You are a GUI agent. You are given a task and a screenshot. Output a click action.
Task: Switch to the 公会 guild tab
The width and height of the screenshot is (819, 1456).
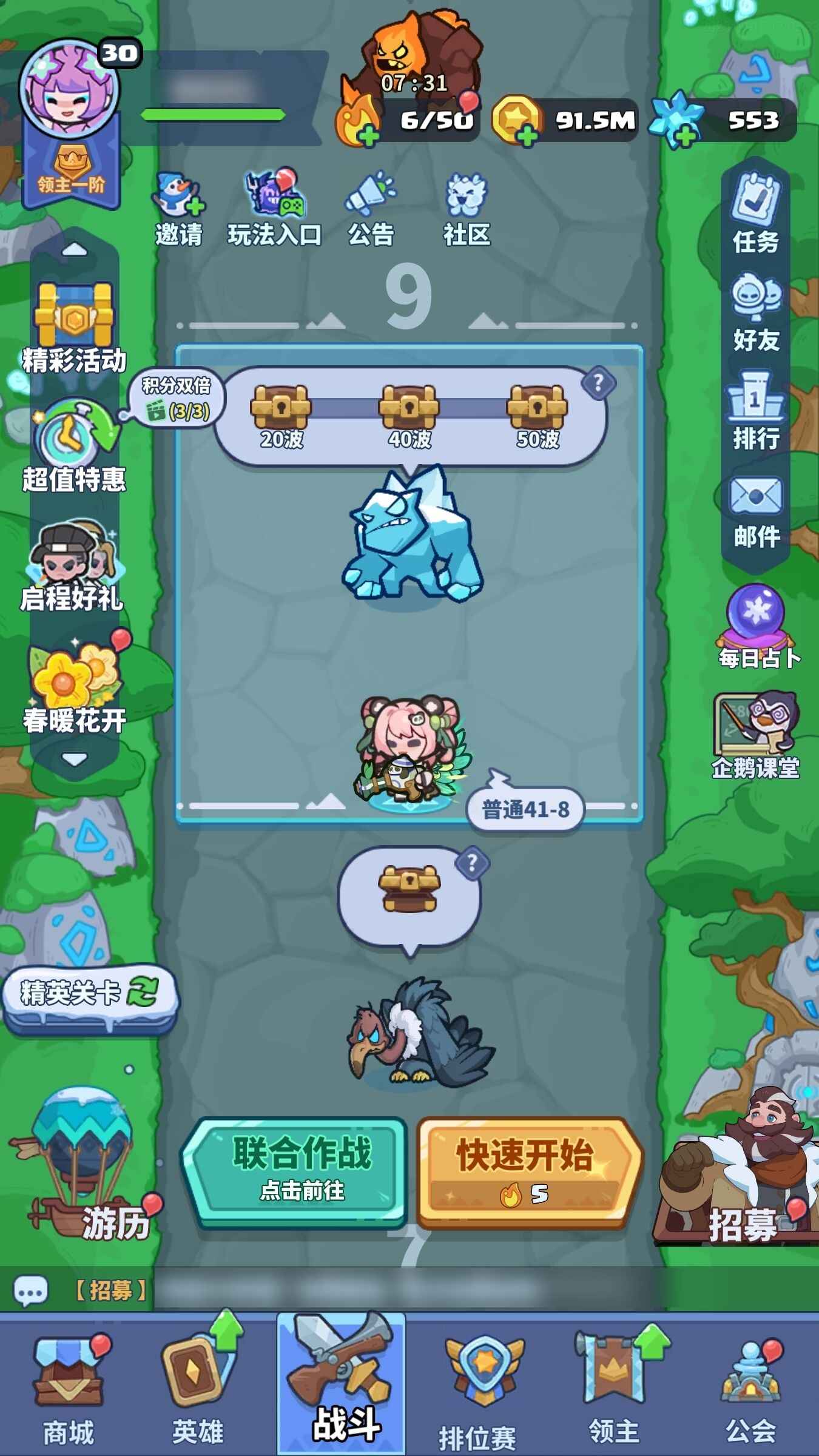[x=751, y=1390]
